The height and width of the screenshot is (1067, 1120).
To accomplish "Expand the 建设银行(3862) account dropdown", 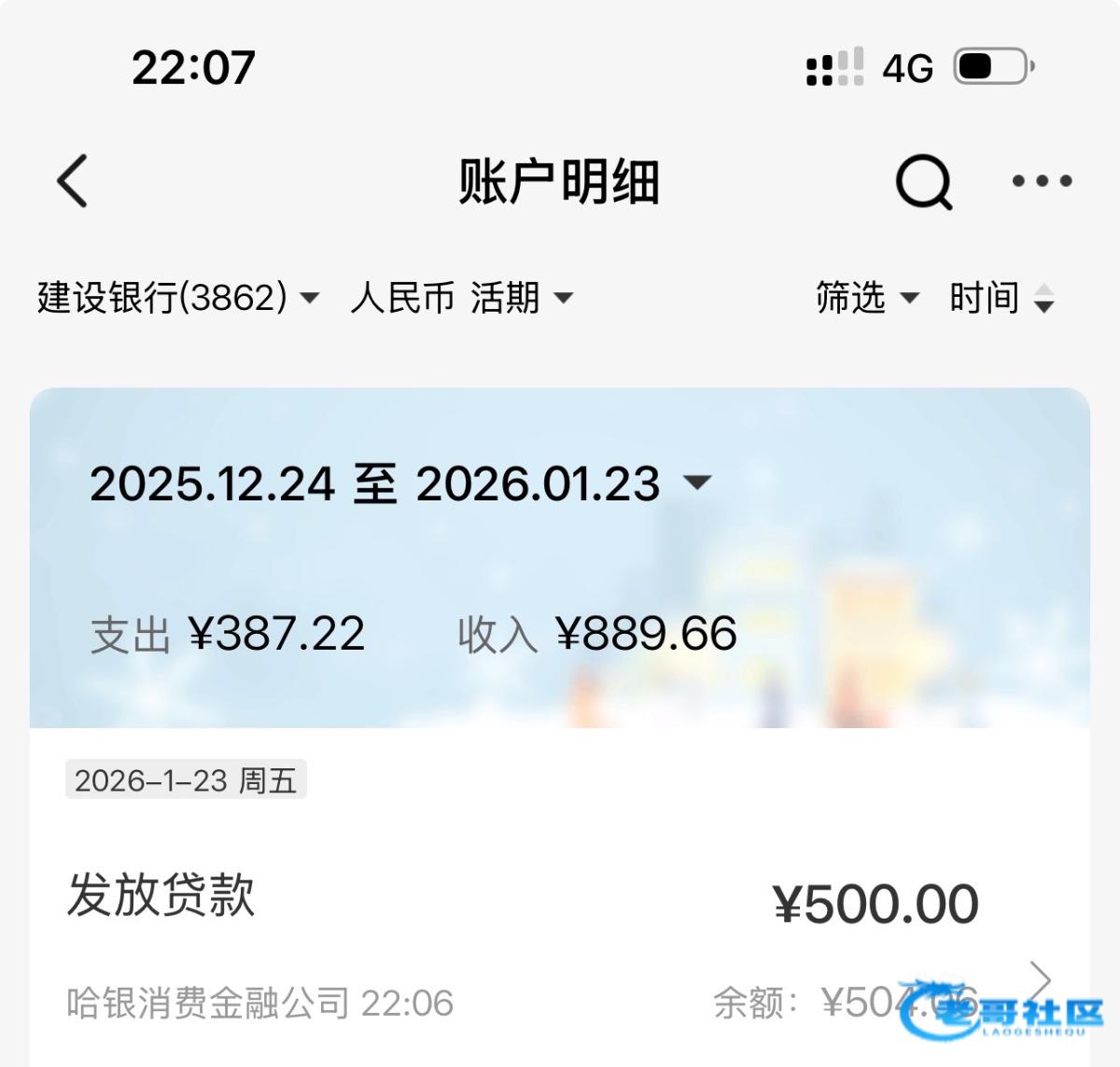I will 177,298.
